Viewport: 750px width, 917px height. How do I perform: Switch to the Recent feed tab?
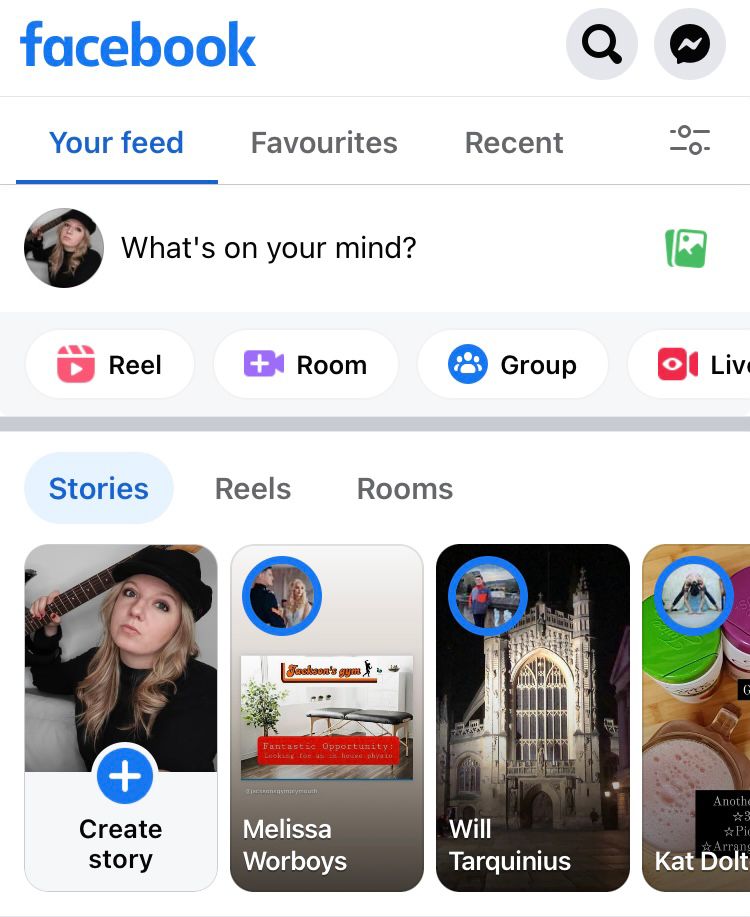pos(514,143)
